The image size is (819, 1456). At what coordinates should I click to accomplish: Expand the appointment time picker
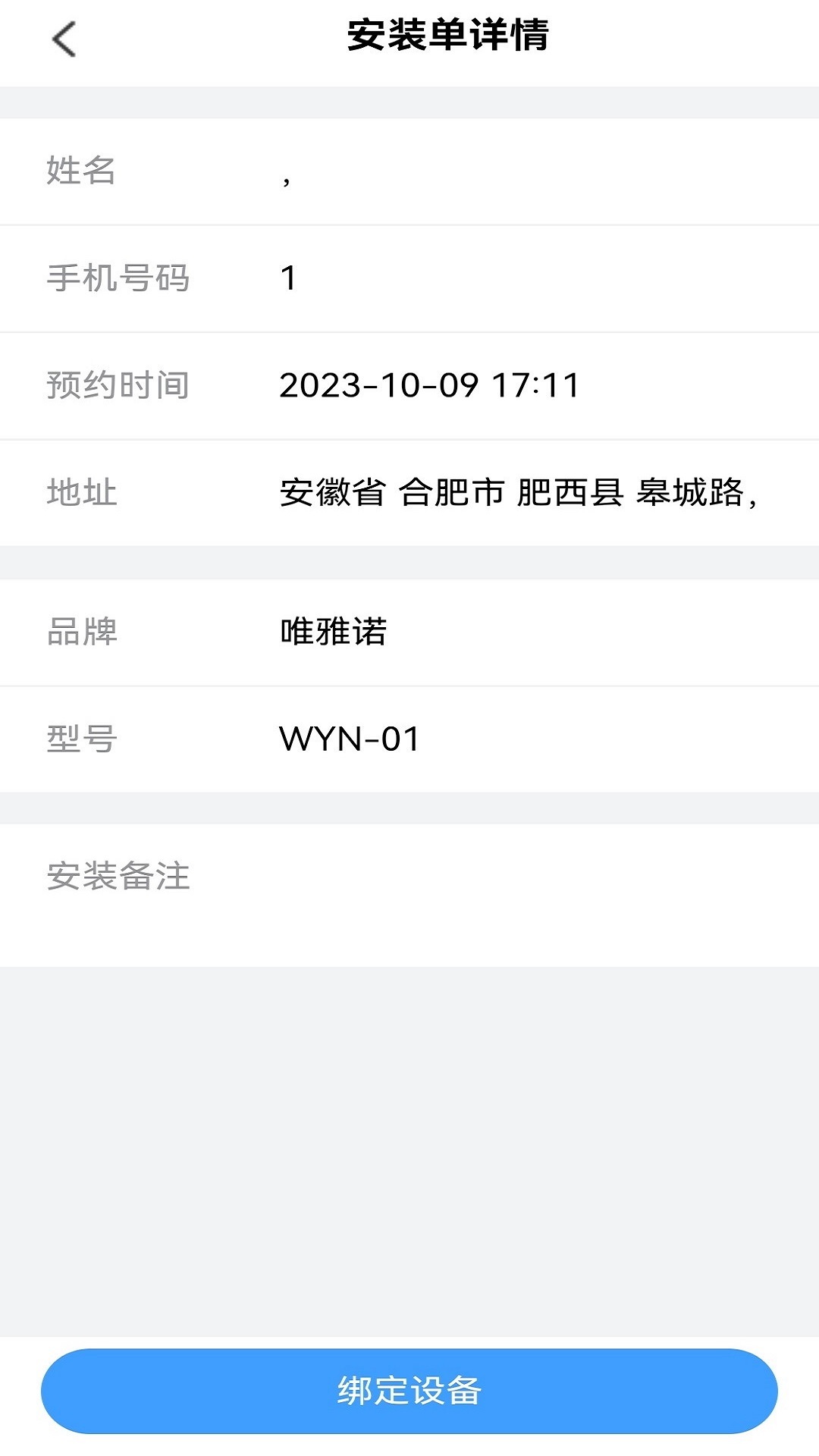coord(429,386)
